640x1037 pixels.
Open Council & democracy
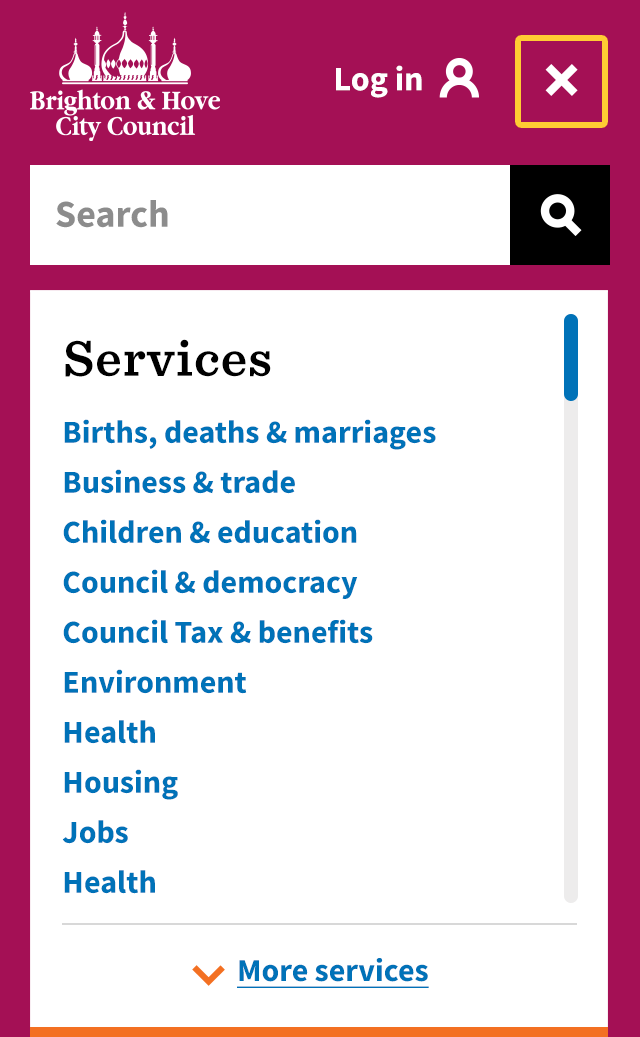click(x=210, y=583)
